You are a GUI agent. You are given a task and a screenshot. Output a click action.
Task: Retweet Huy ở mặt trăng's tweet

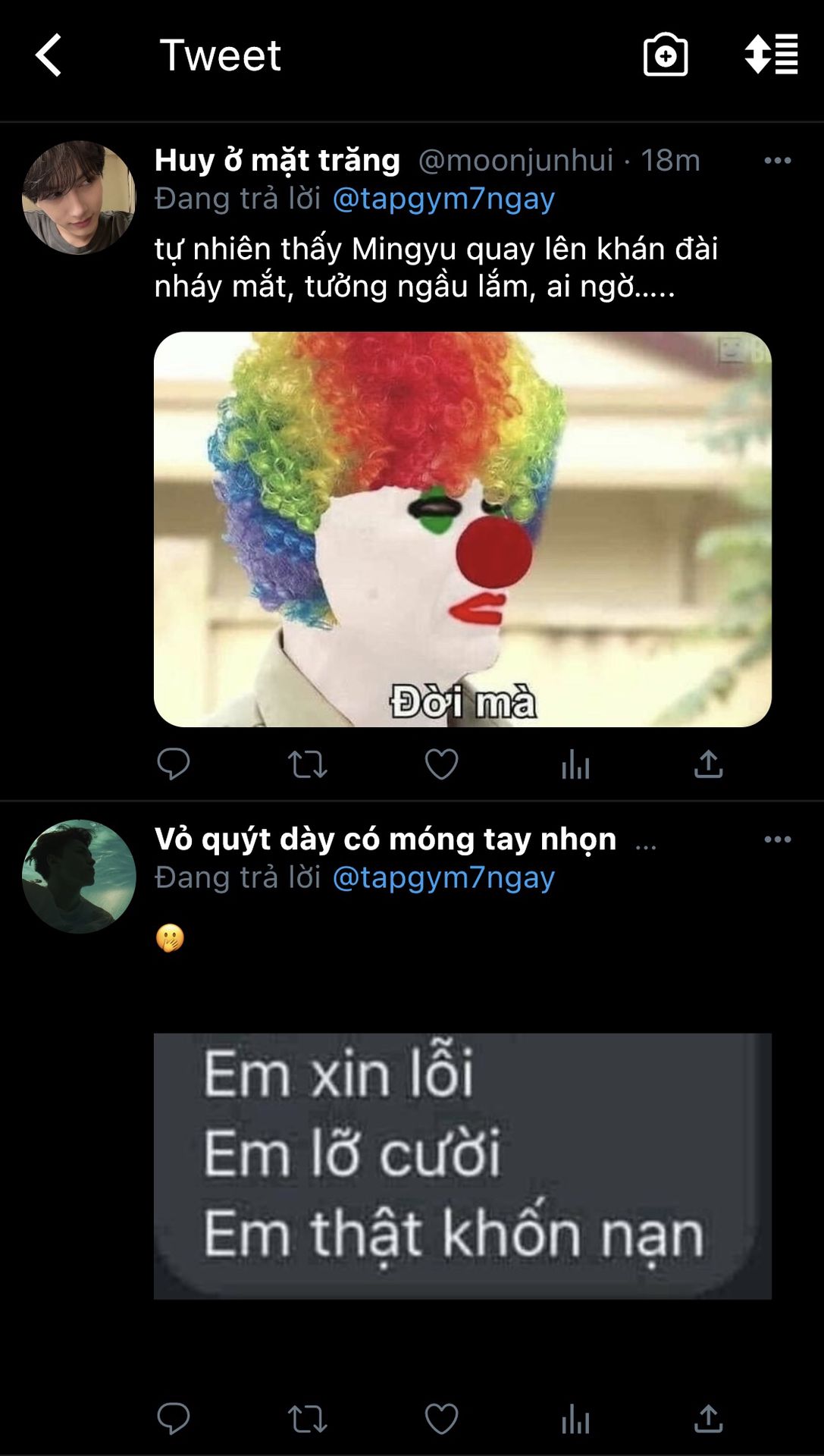(x=307, y=764)
